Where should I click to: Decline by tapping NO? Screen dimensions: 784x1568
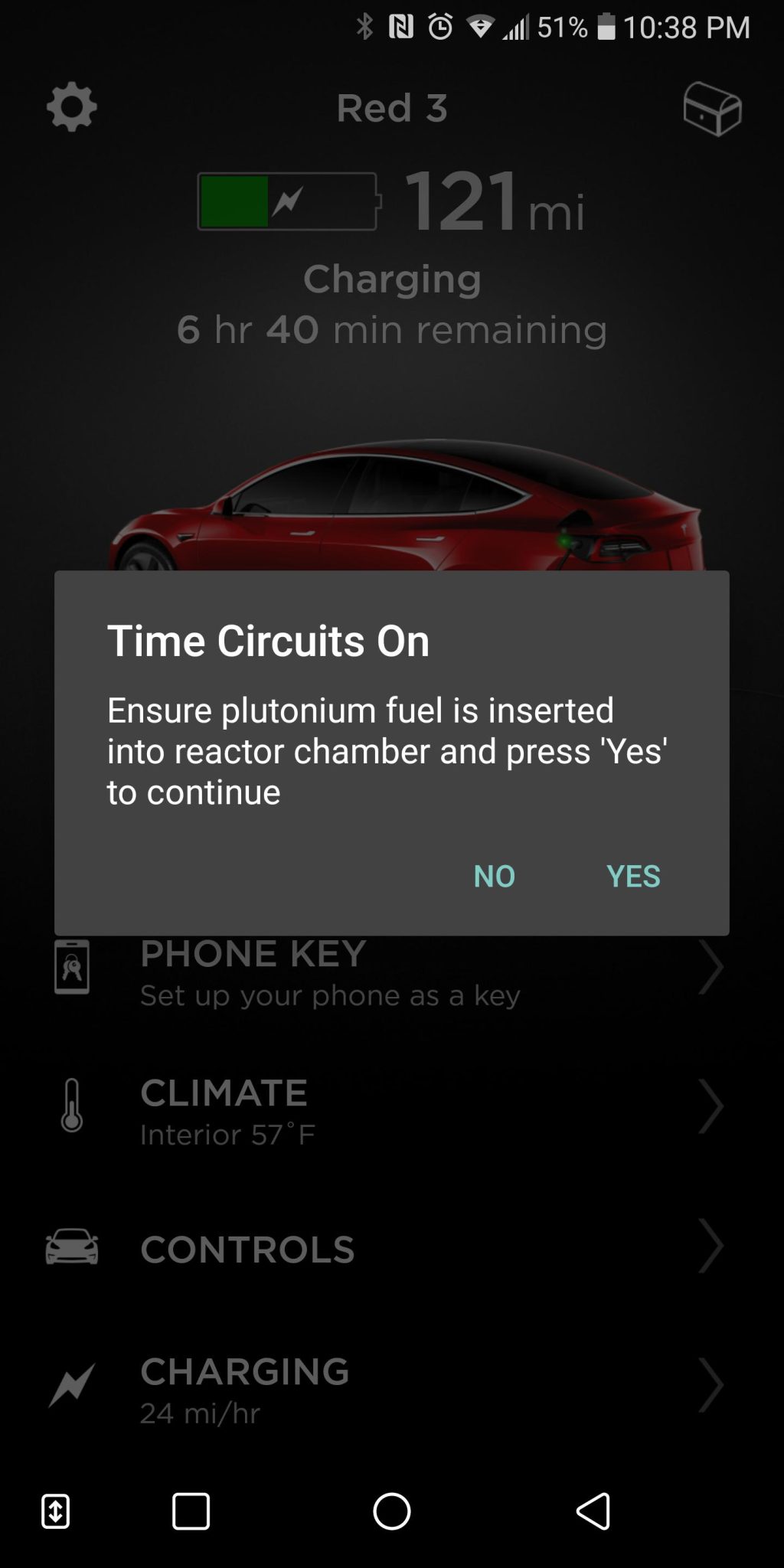click(494, 876)
